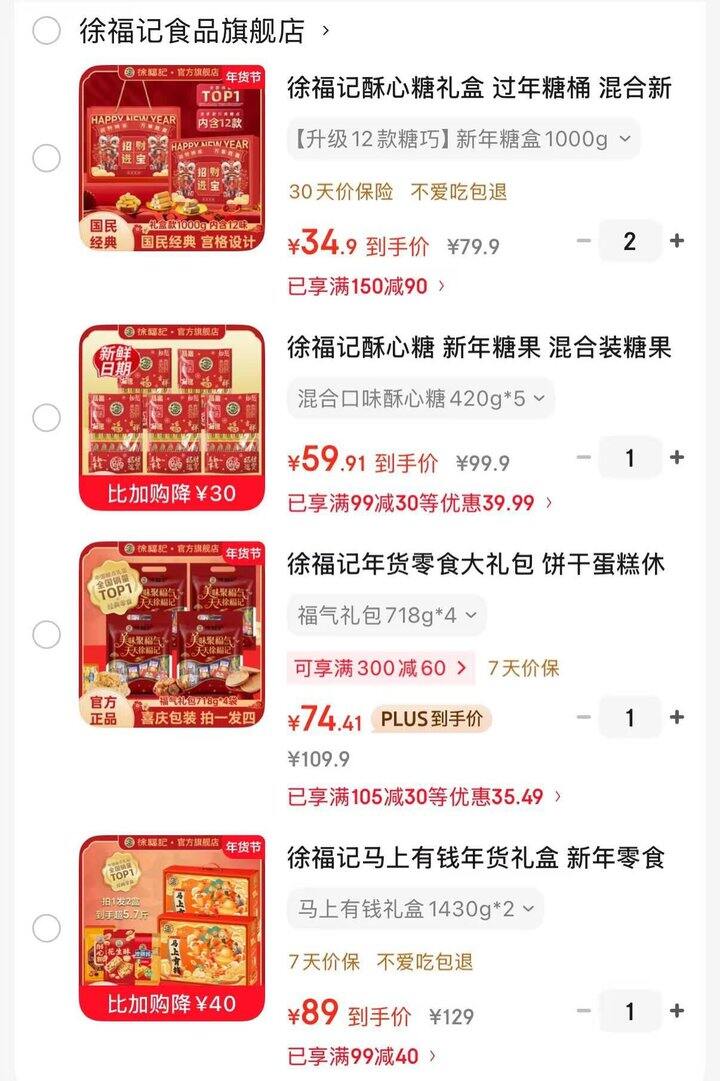
Task: Check the 混合口味酥心糖 420g*5 item
Action: point(47,418)
